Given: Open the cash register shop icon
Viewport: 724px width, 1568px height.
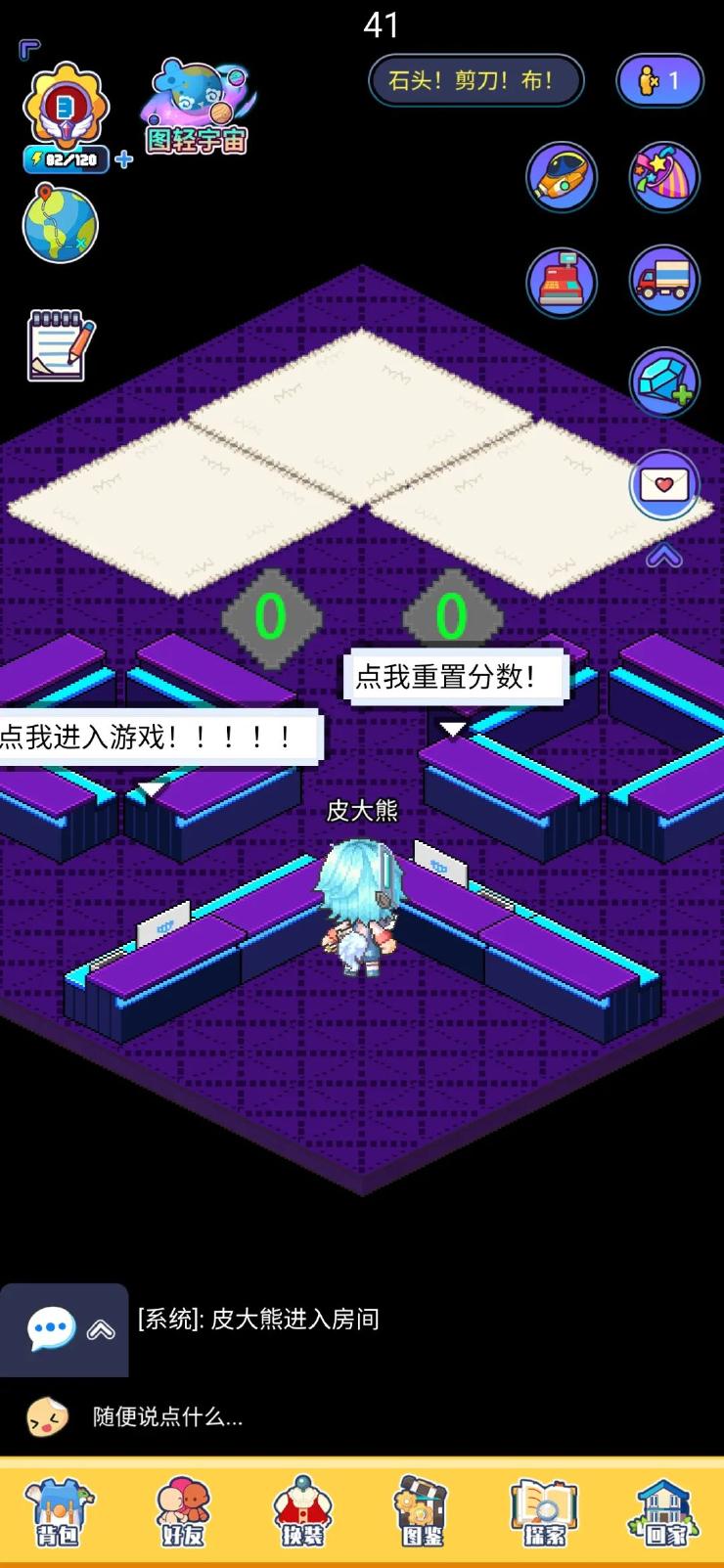Looking at the screenshot, I should pyautogui.click(x=562, y=280).
